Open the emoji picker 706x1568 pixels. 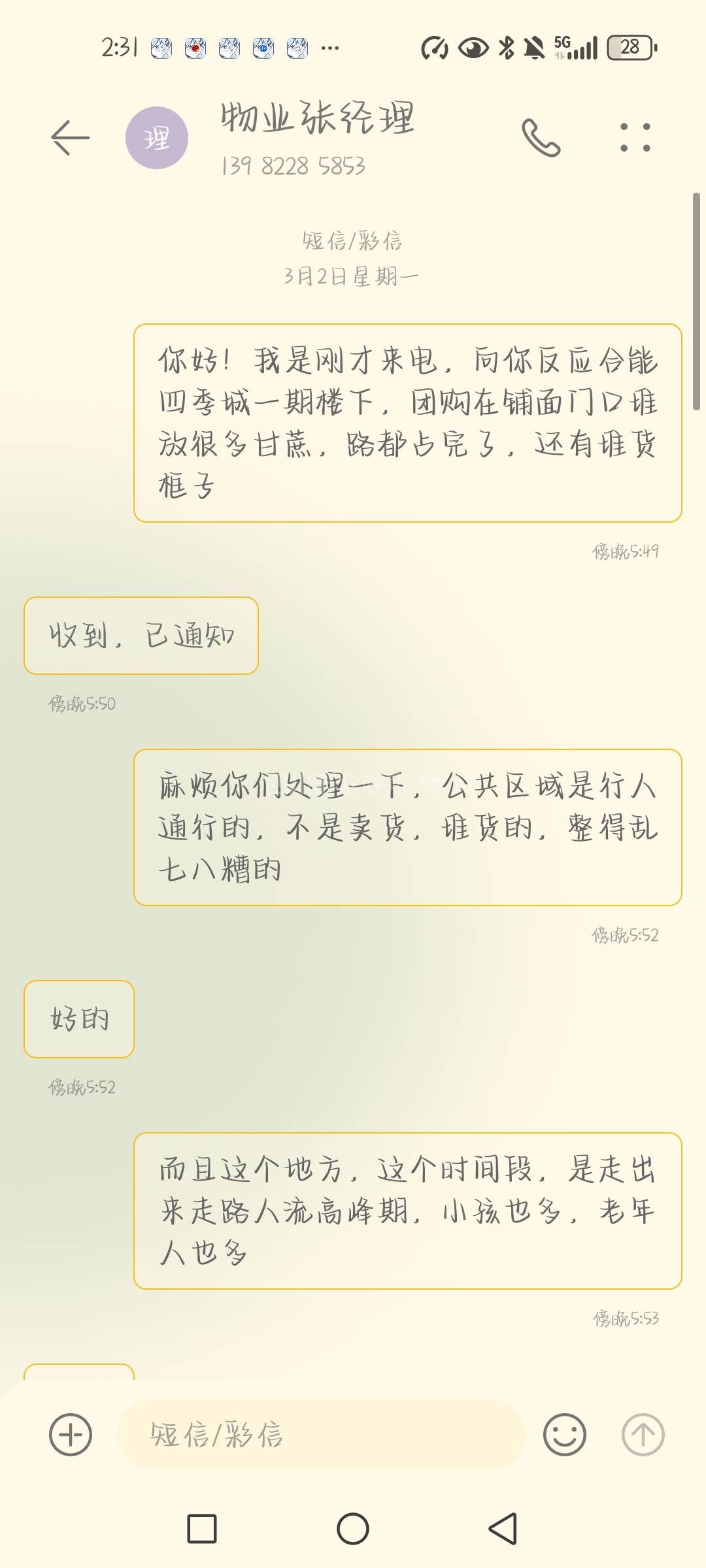point(564,1435)
